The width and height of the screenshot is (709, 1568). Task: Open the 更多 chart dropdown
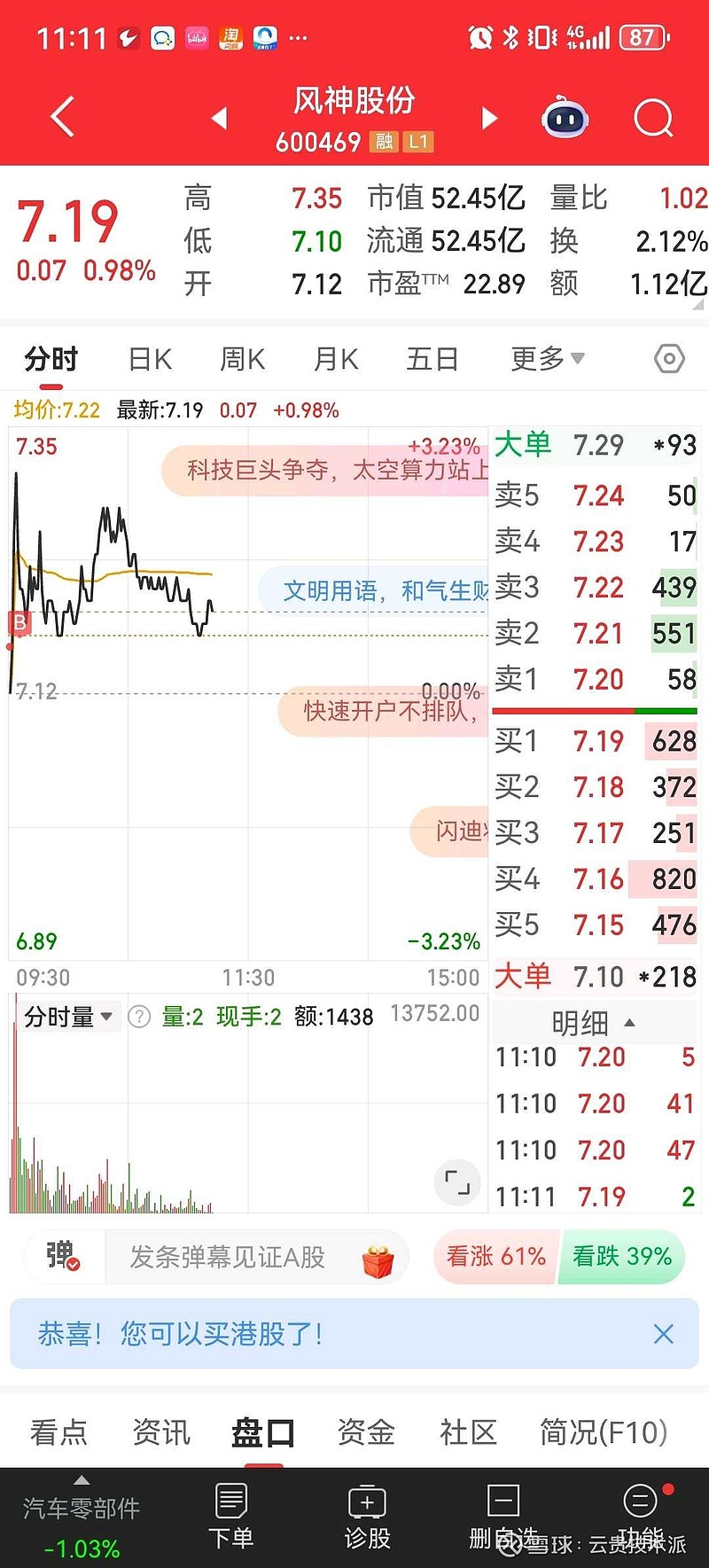pyautogui.click(x=547, y=358)
